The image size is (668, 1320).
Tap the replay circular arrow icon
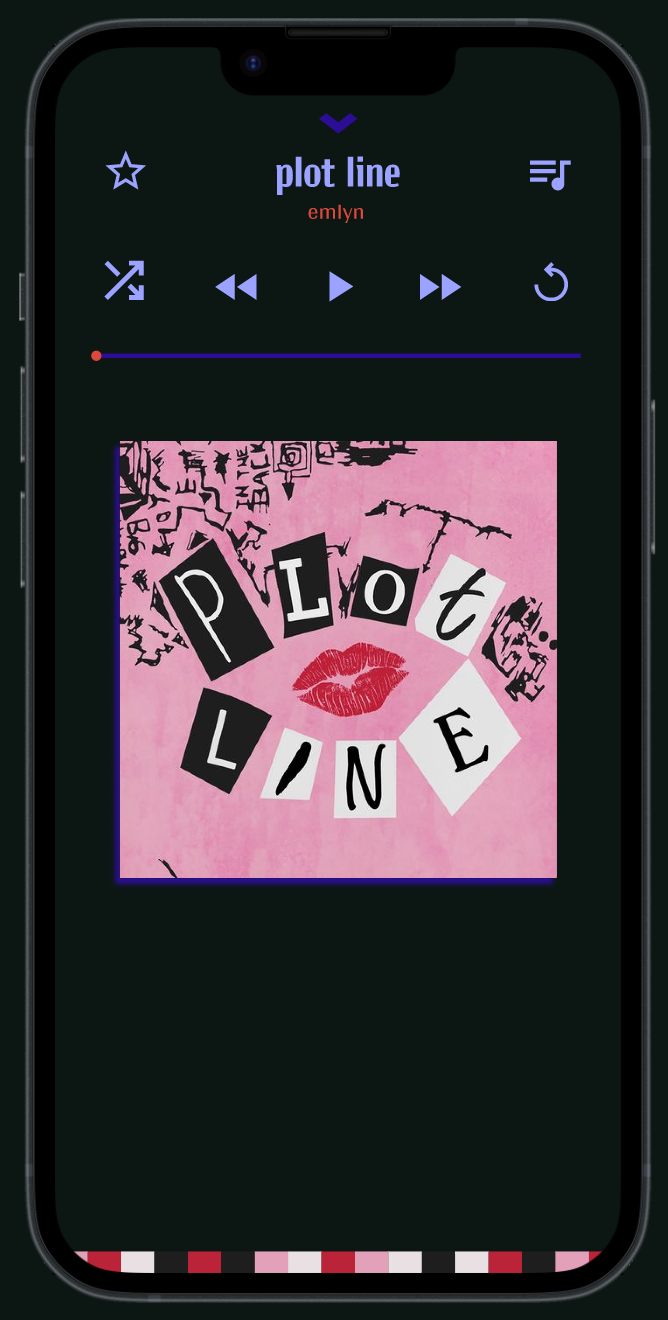point(551,284)
